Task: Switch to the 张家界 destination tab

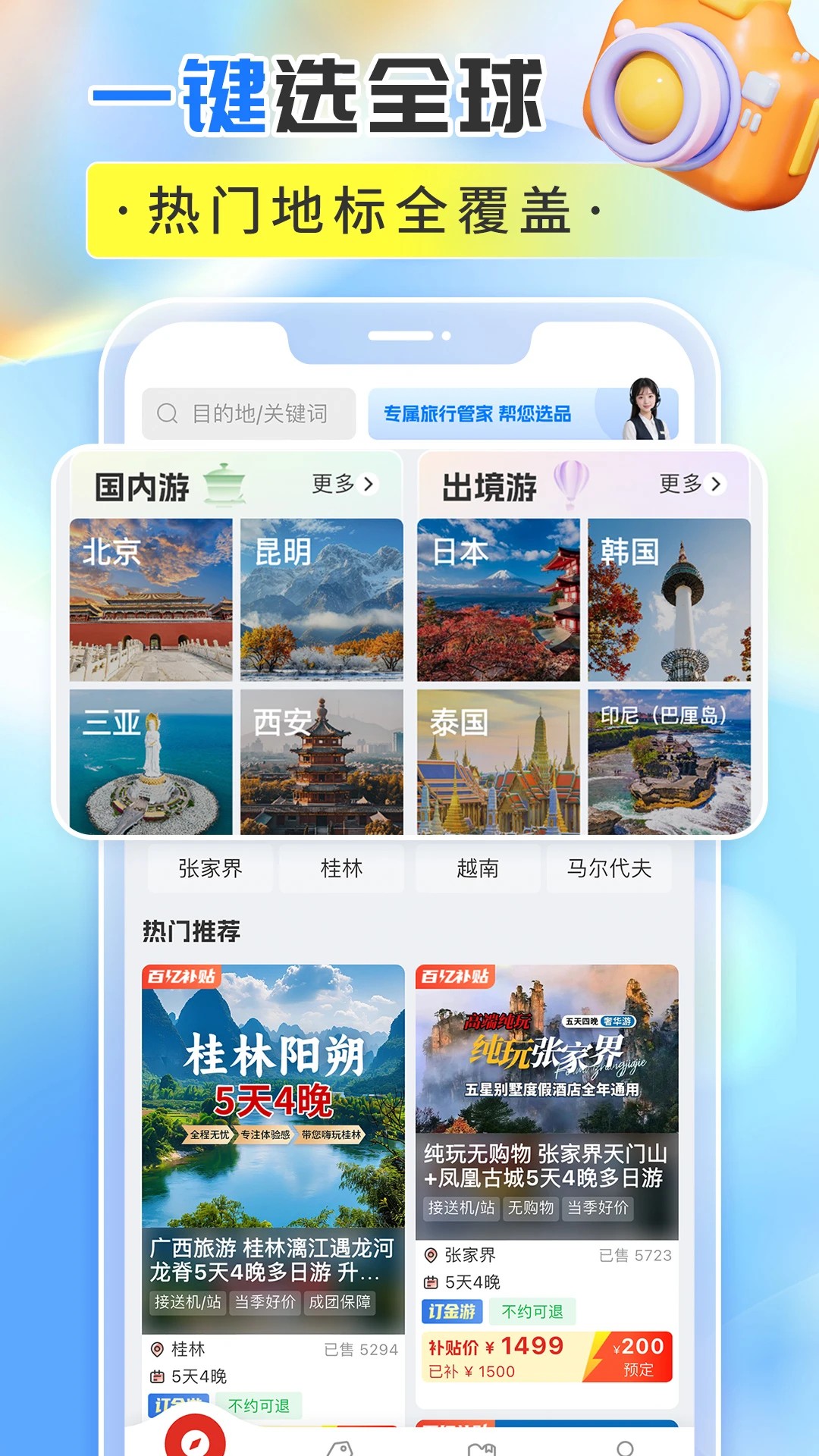Action: tap(209, 869)
